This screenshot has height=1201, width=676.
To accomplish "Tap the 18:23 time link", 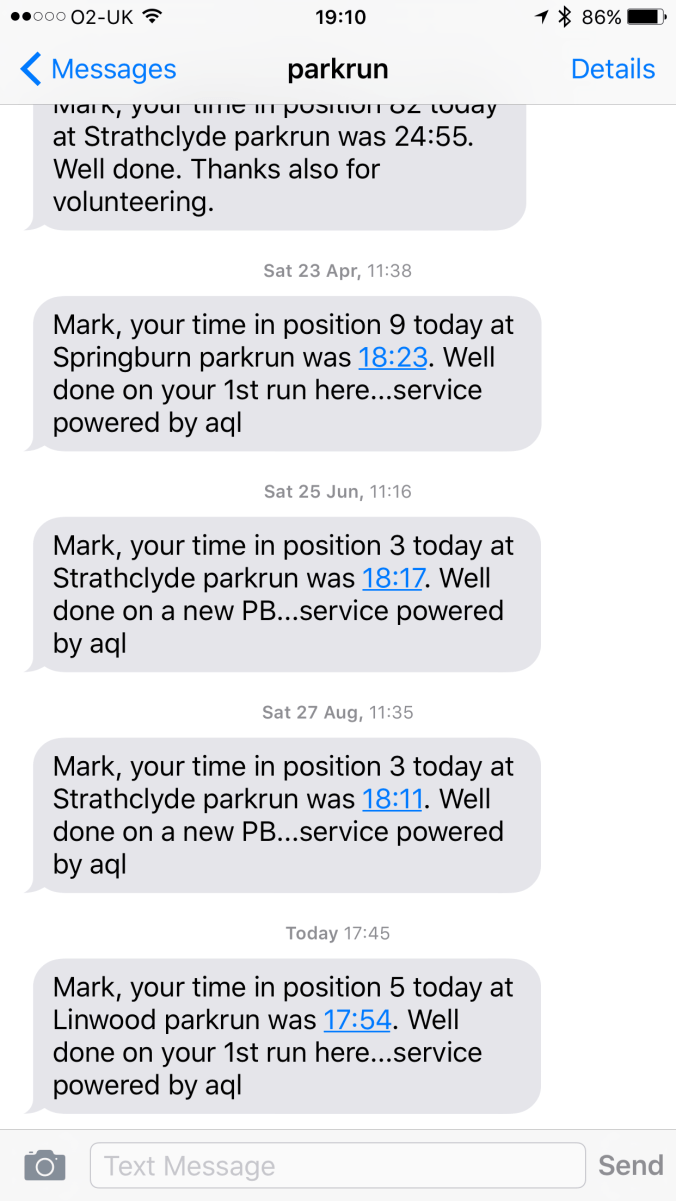I will tap(393, 357).
